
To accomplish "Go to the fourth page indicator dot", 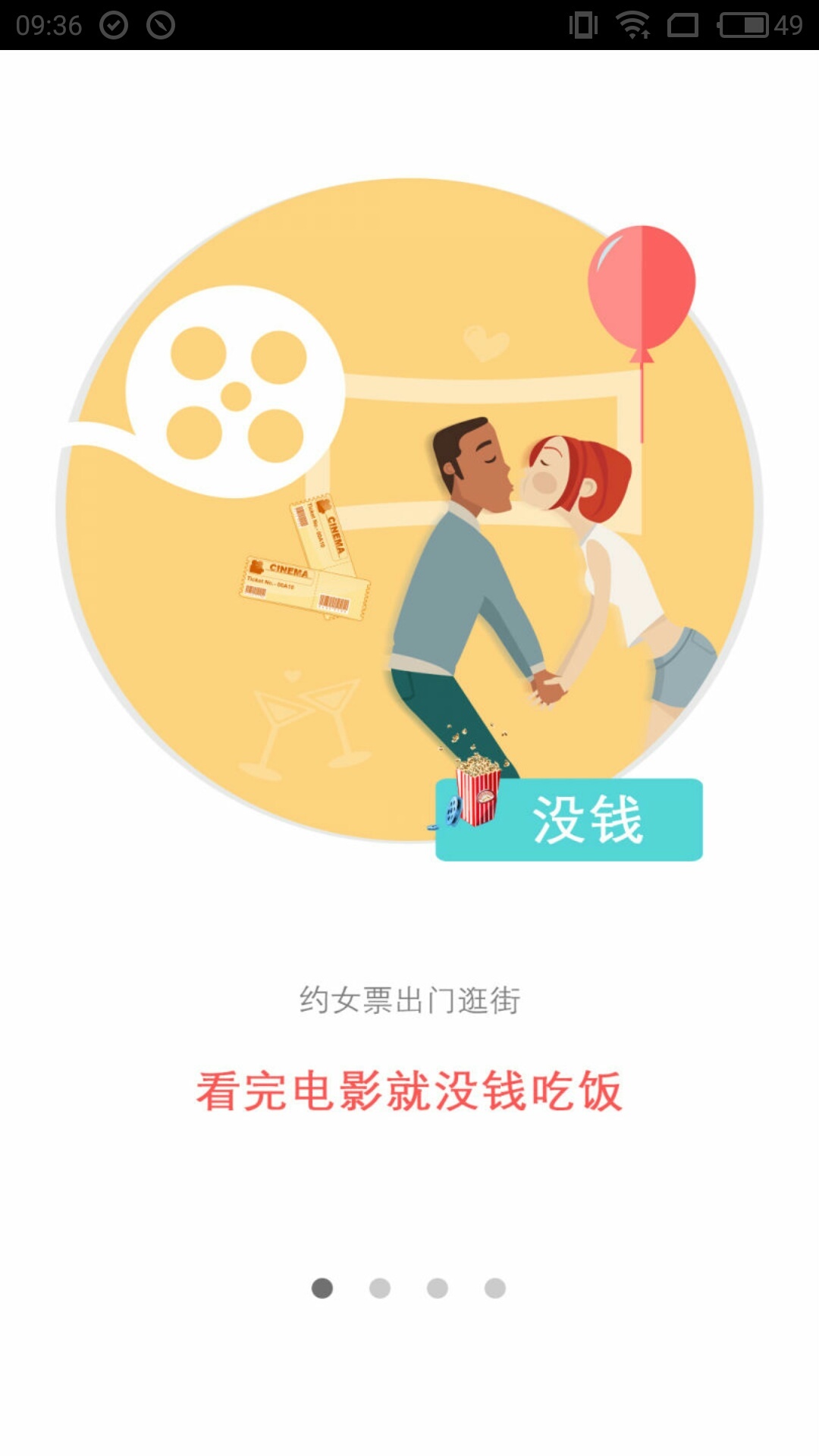I will [495, 1288].
